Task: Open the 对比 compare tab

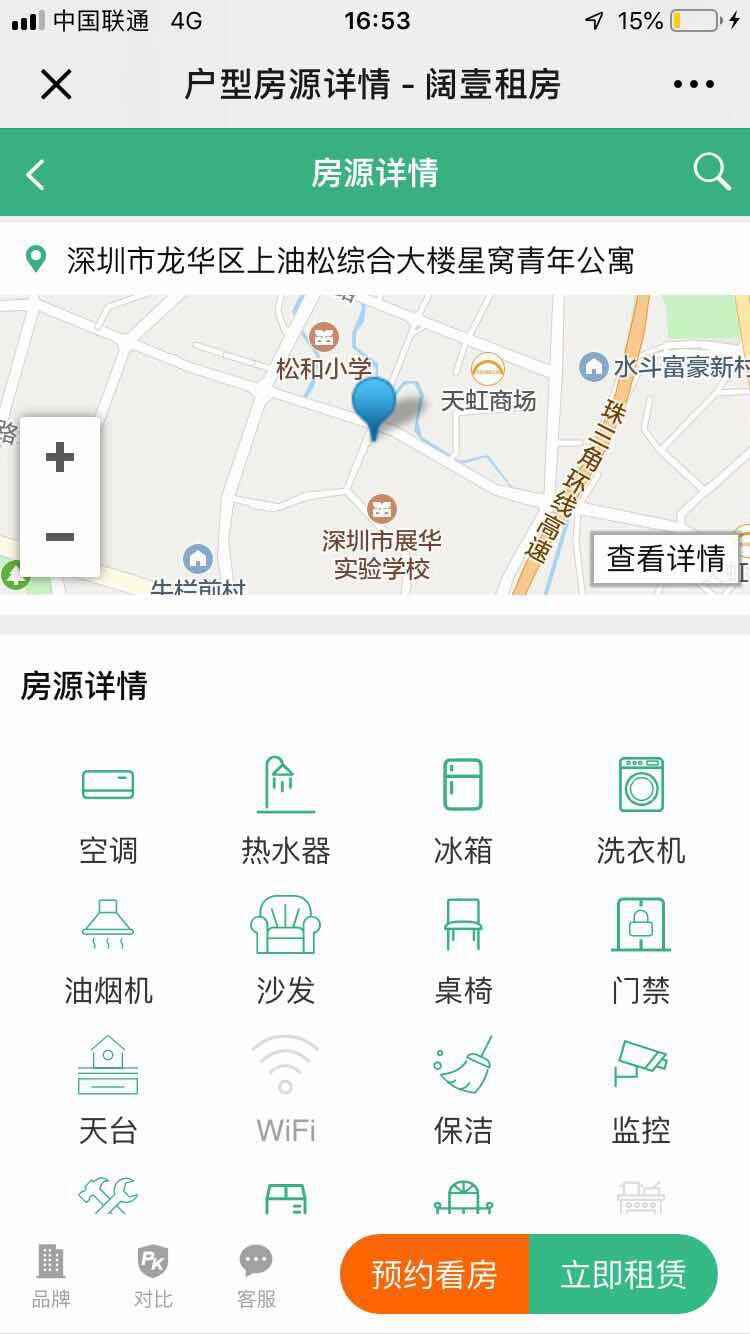Action: [x=153, y=1276]
